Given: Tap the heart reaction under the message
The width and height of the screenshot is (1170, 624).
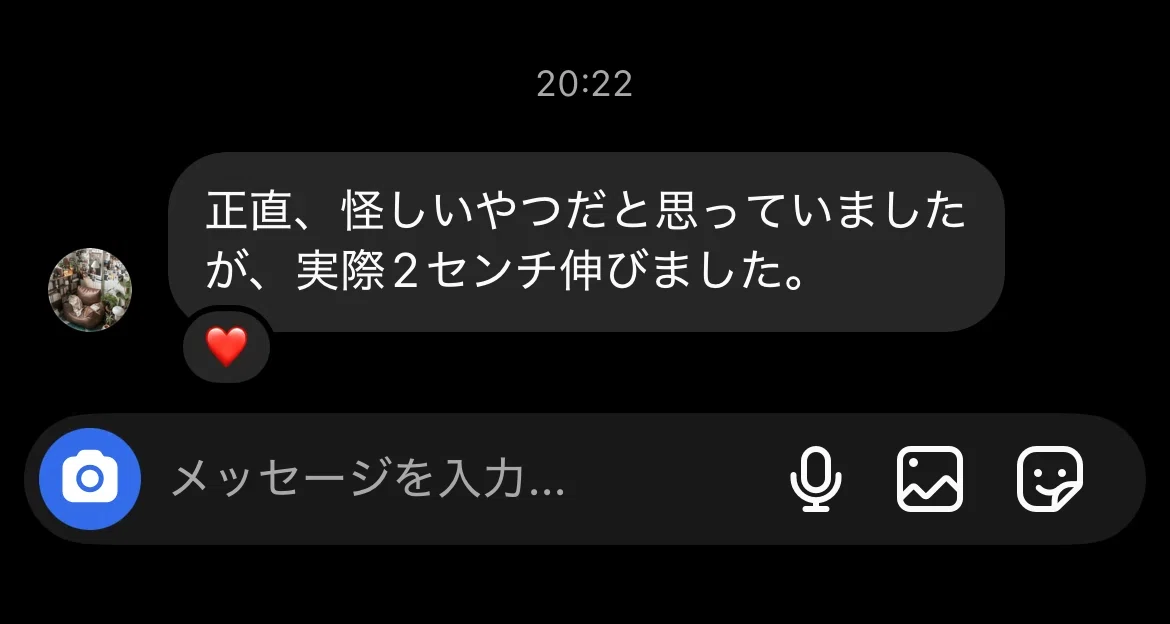Looking at the screenshot, I should (226, 347).
